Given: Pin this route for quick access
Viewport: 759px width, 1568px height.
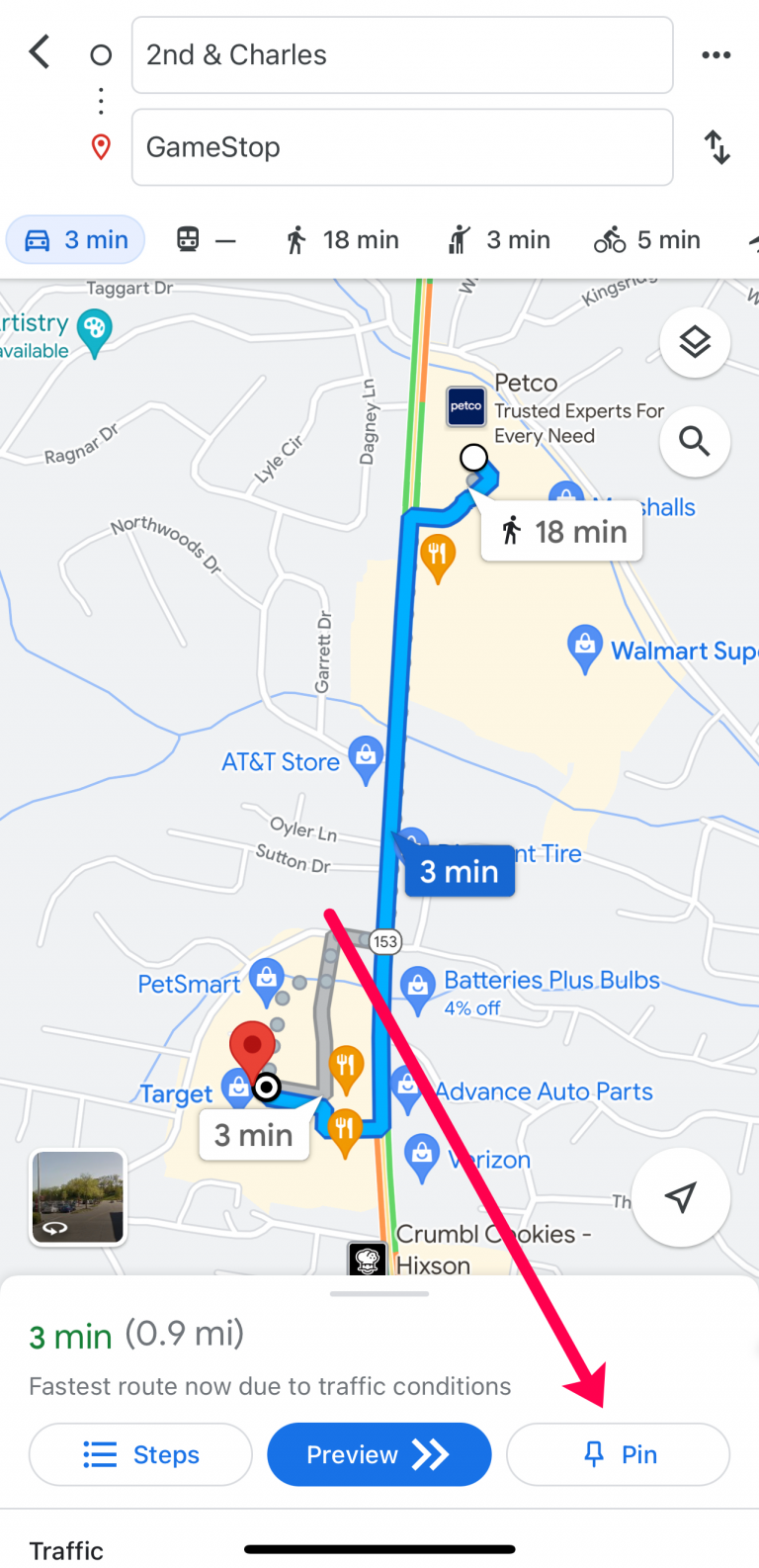Looking at the screenshot, I should (x=618, y=1454).
